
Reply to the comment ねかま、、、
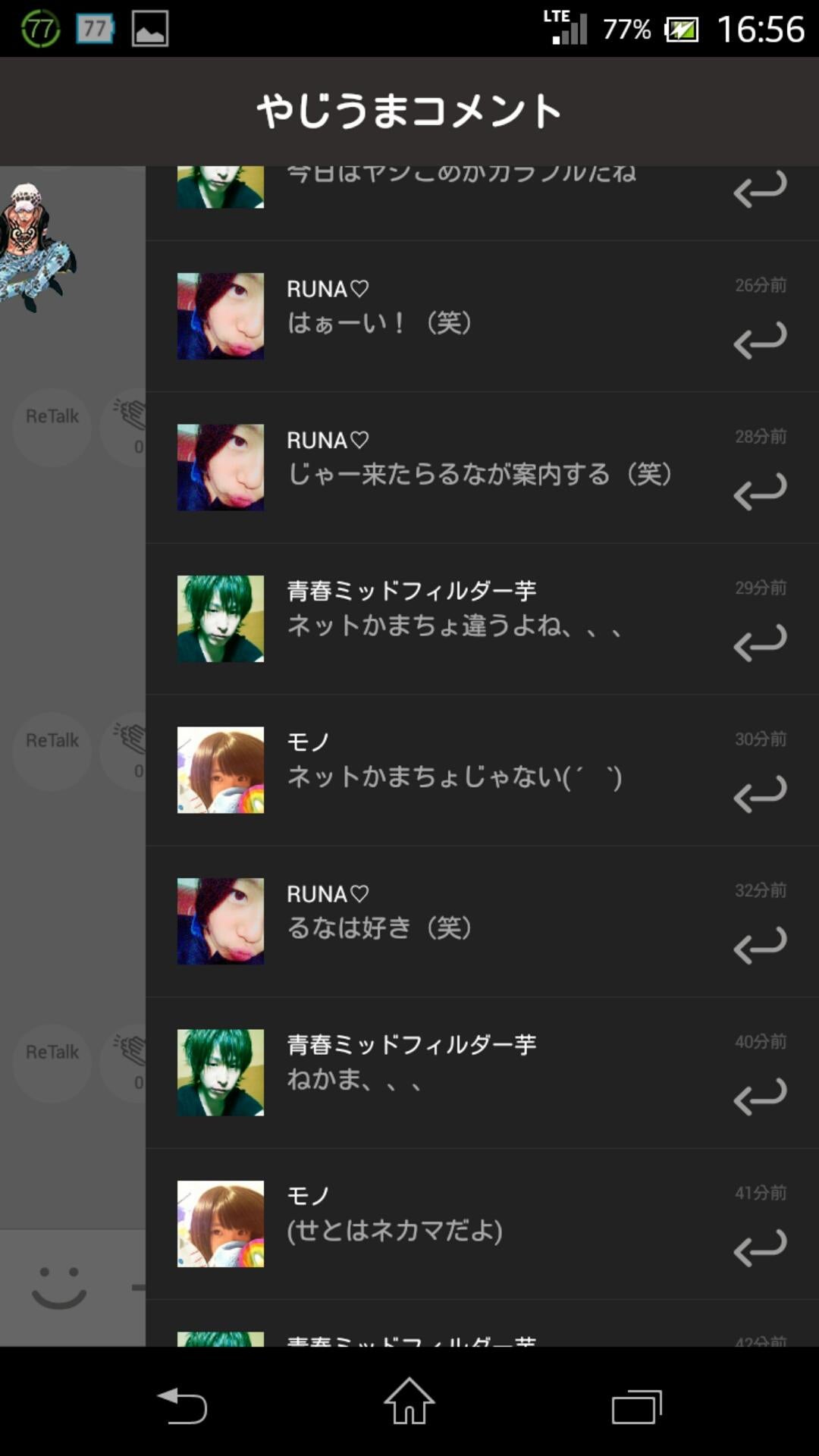pos(760,1096)
